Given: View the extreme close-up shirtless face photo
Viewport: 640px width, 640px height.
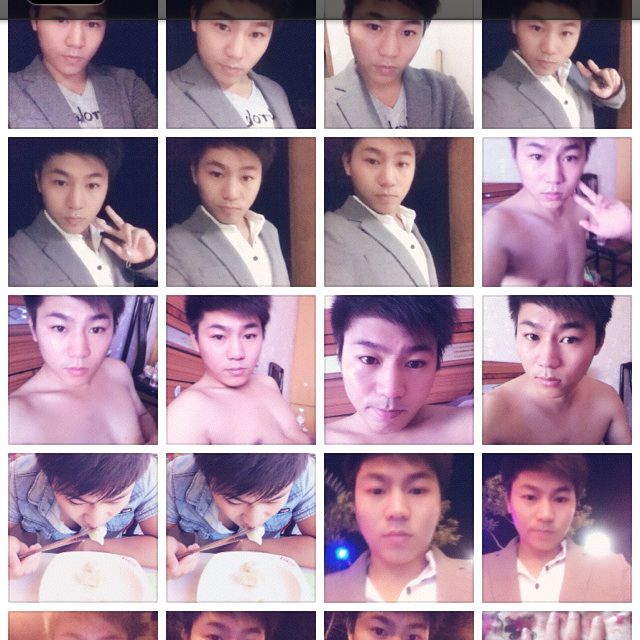Looking at the screenshot, I should click(399, 370).
